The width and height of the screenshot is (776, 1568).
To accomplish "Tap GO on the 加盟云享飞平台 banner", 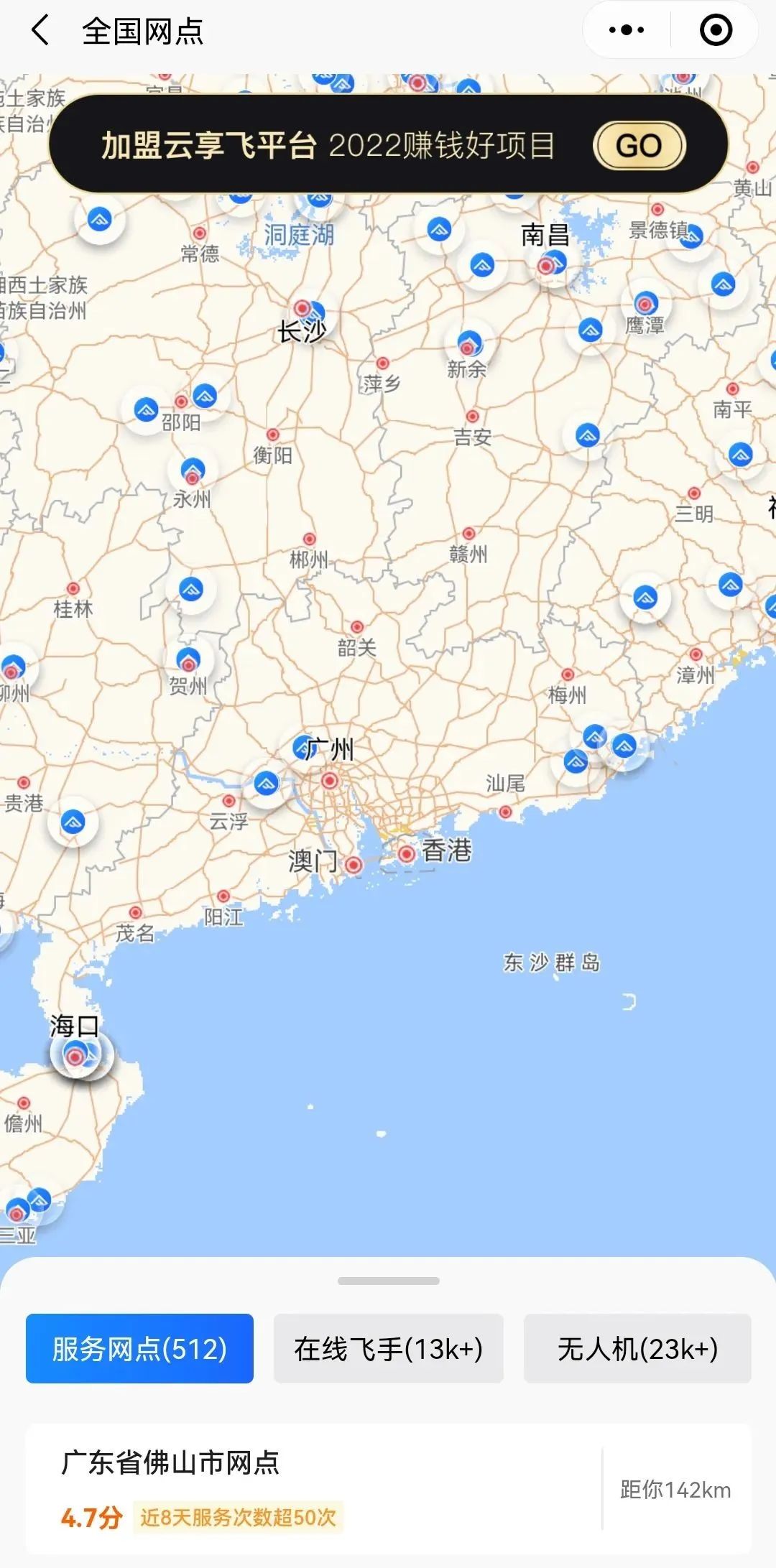I will click(x=639, y=146).
